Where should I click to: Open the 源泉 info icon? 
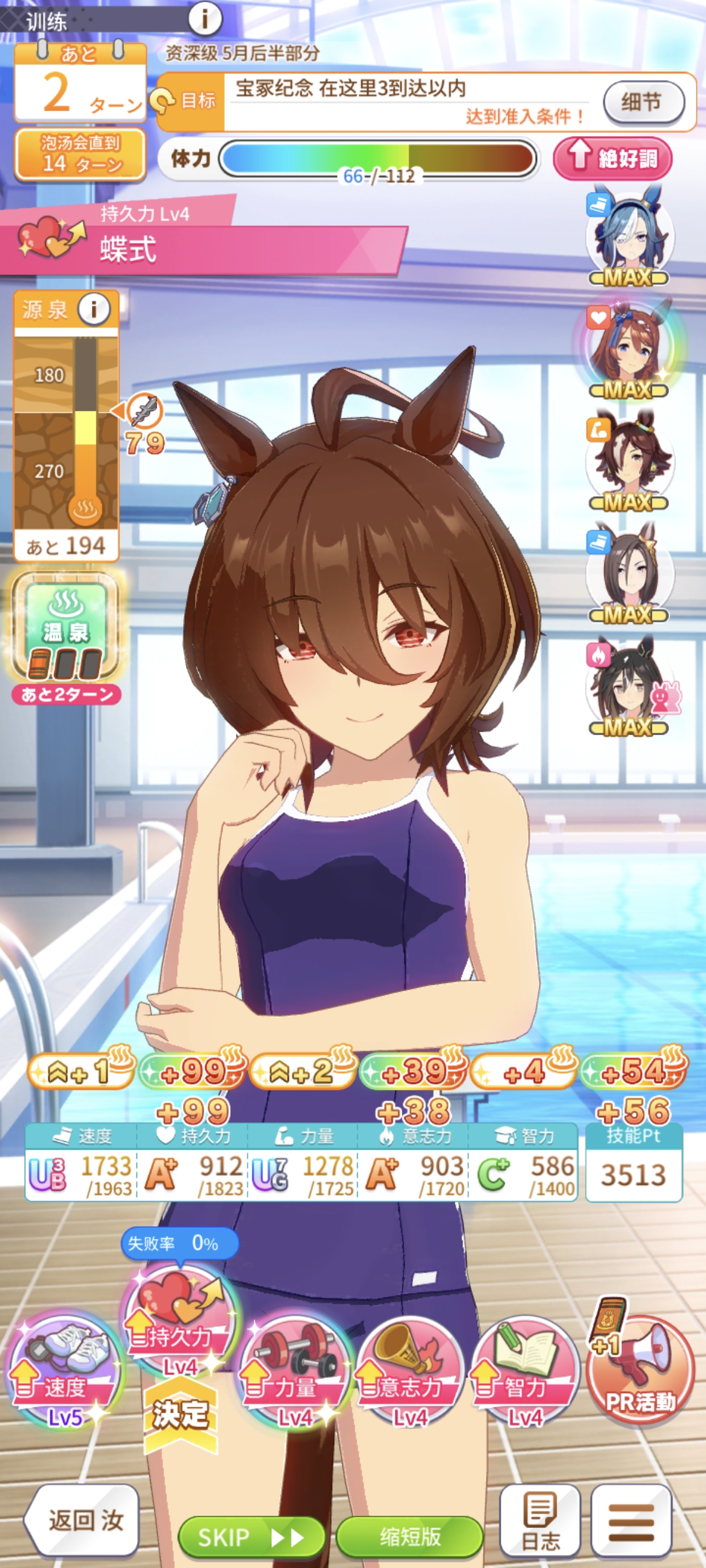point(94,308)
